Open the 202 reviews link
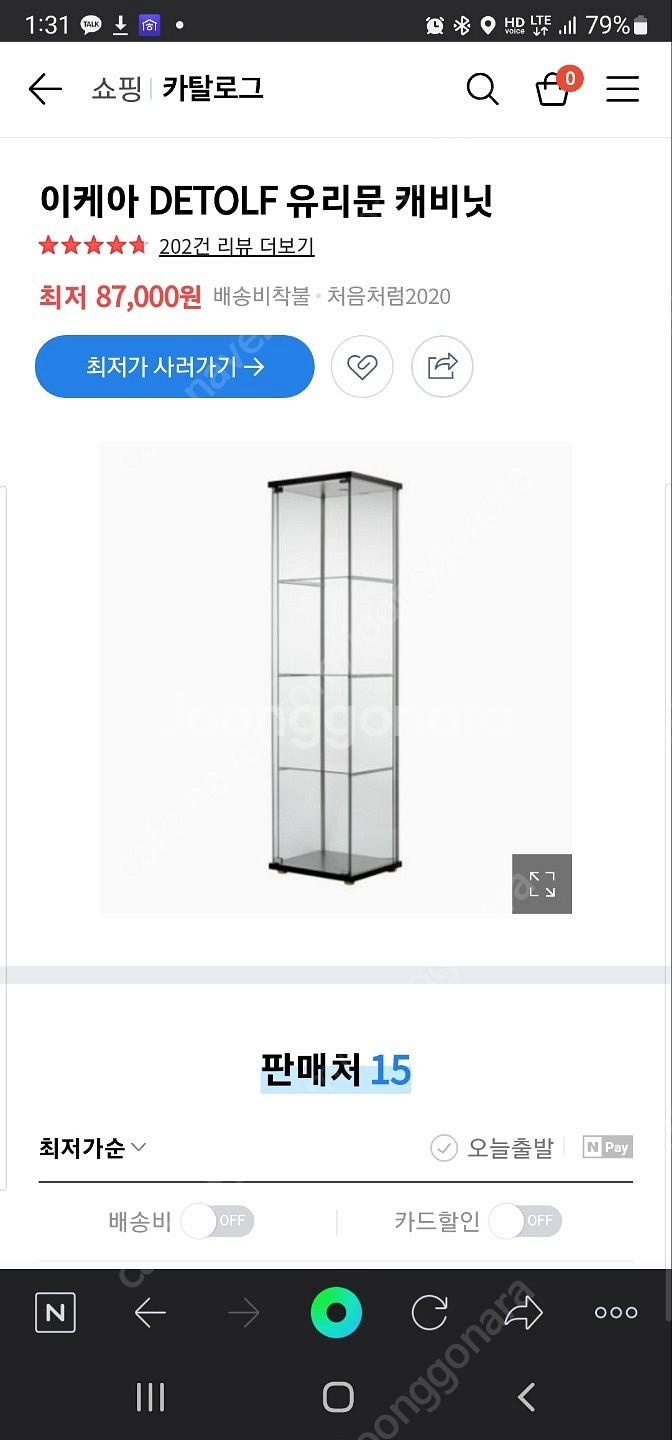The image size is (672, 1440). click(236, 245)
